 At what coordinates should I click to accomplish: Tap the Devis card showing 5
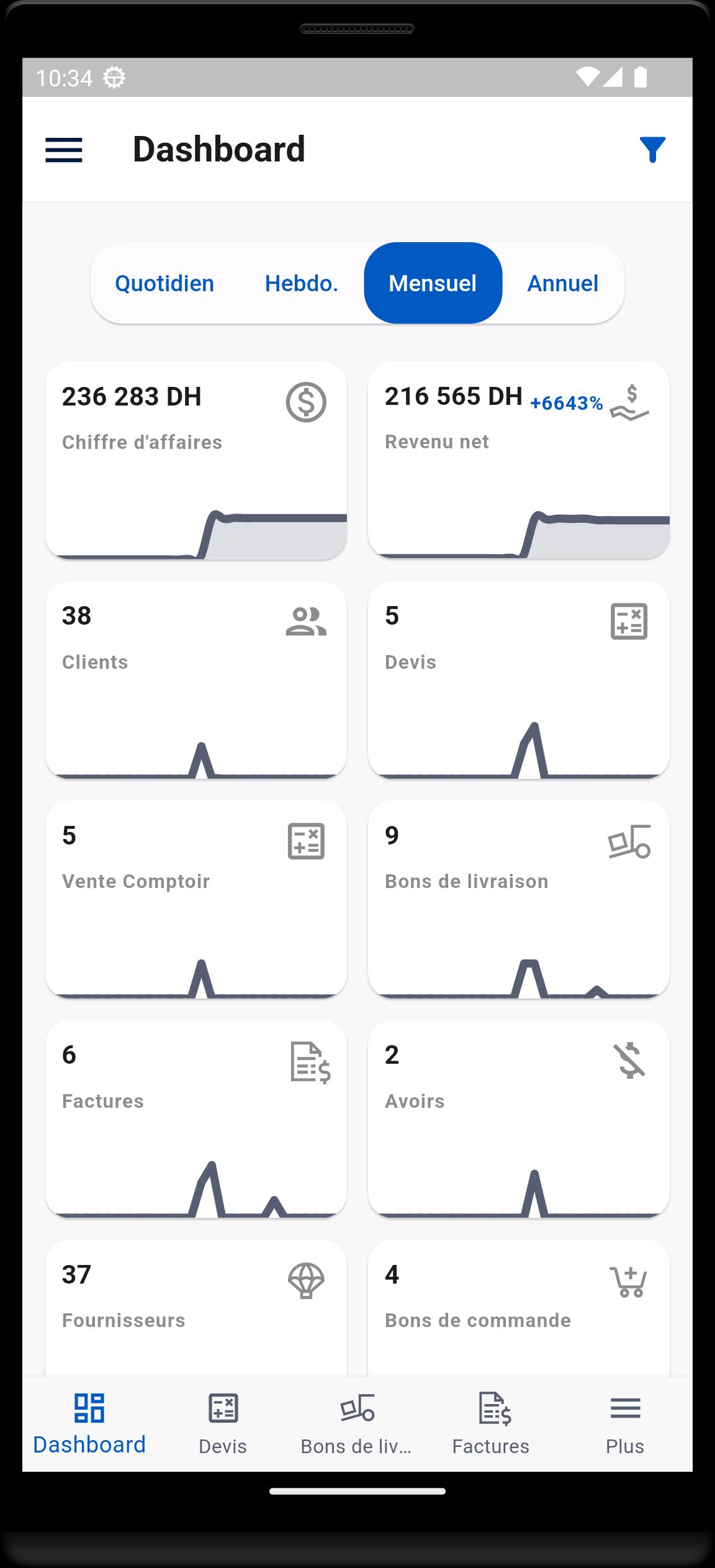click(x=519, y=679)
